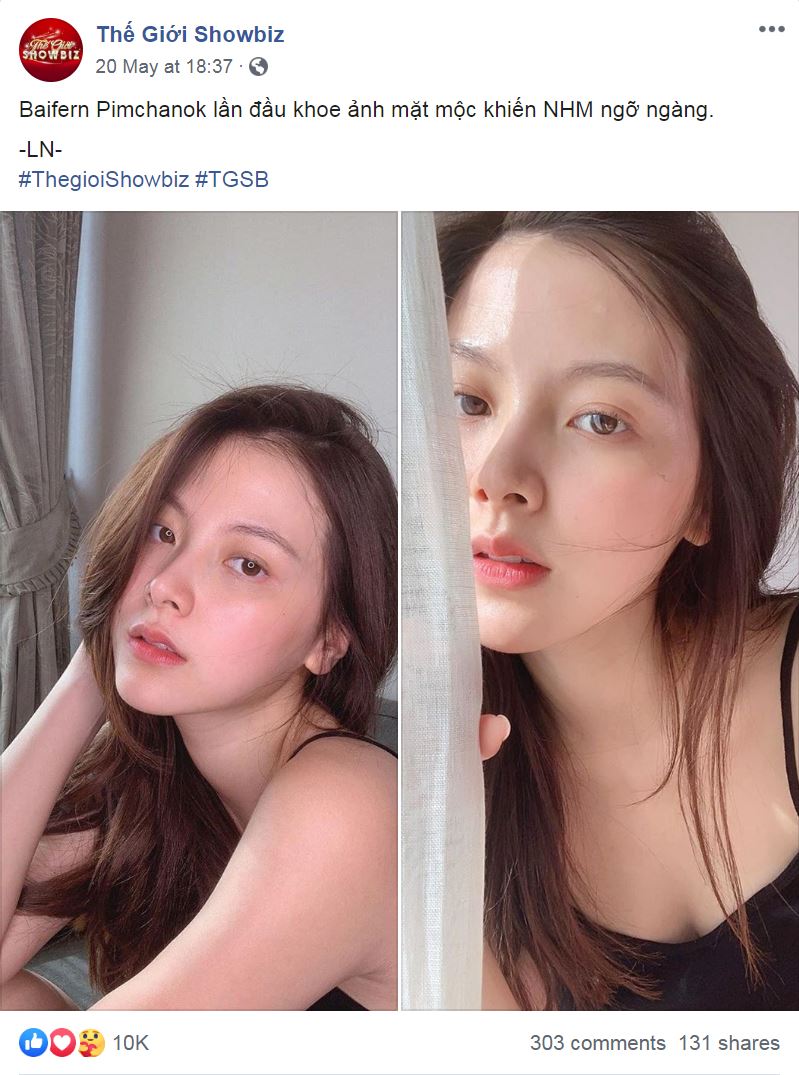
Task: Open the left photo in the post
Action: 198,610
